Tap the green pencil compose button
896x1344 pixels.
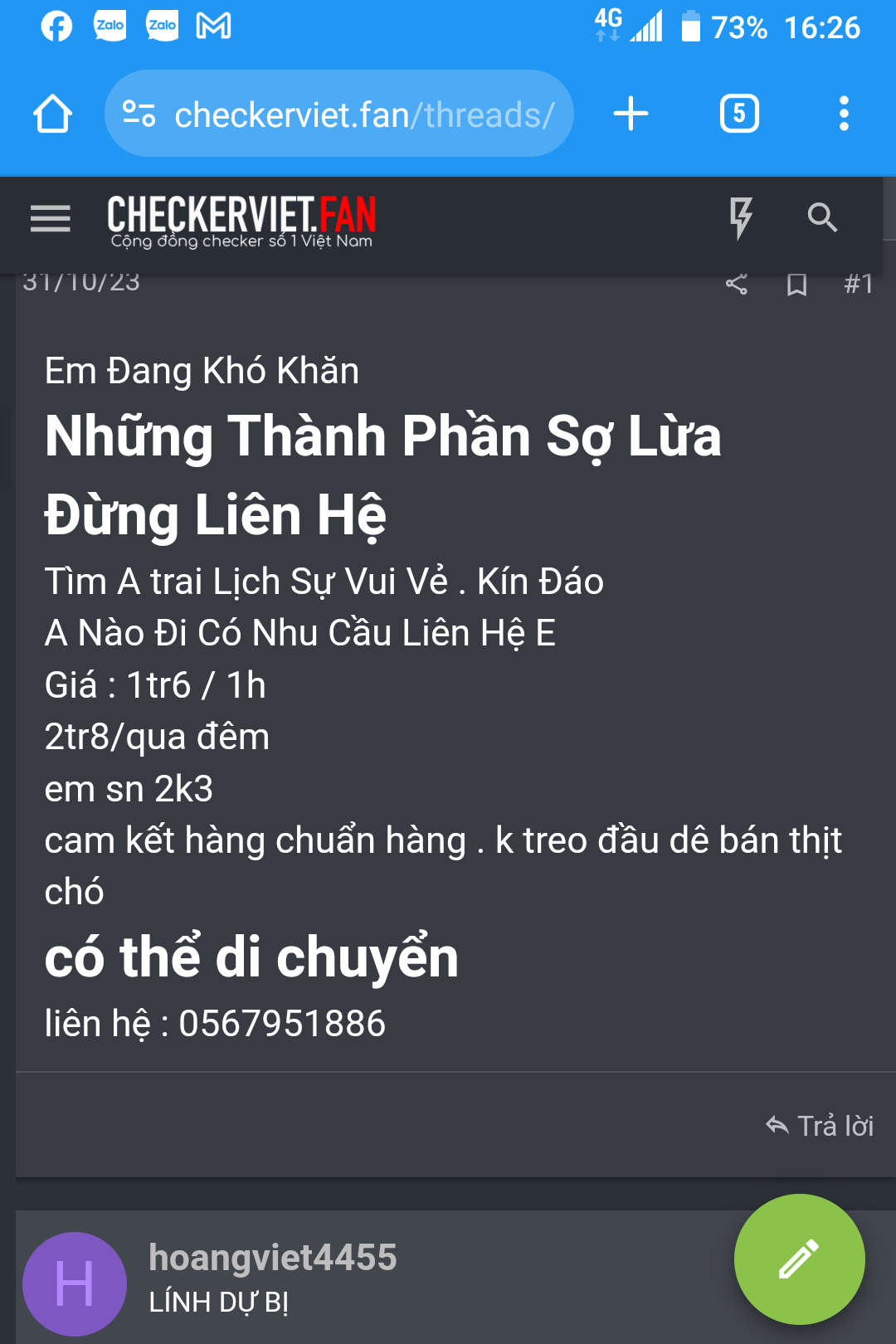pyautogui.click(x=799, y=1259)
